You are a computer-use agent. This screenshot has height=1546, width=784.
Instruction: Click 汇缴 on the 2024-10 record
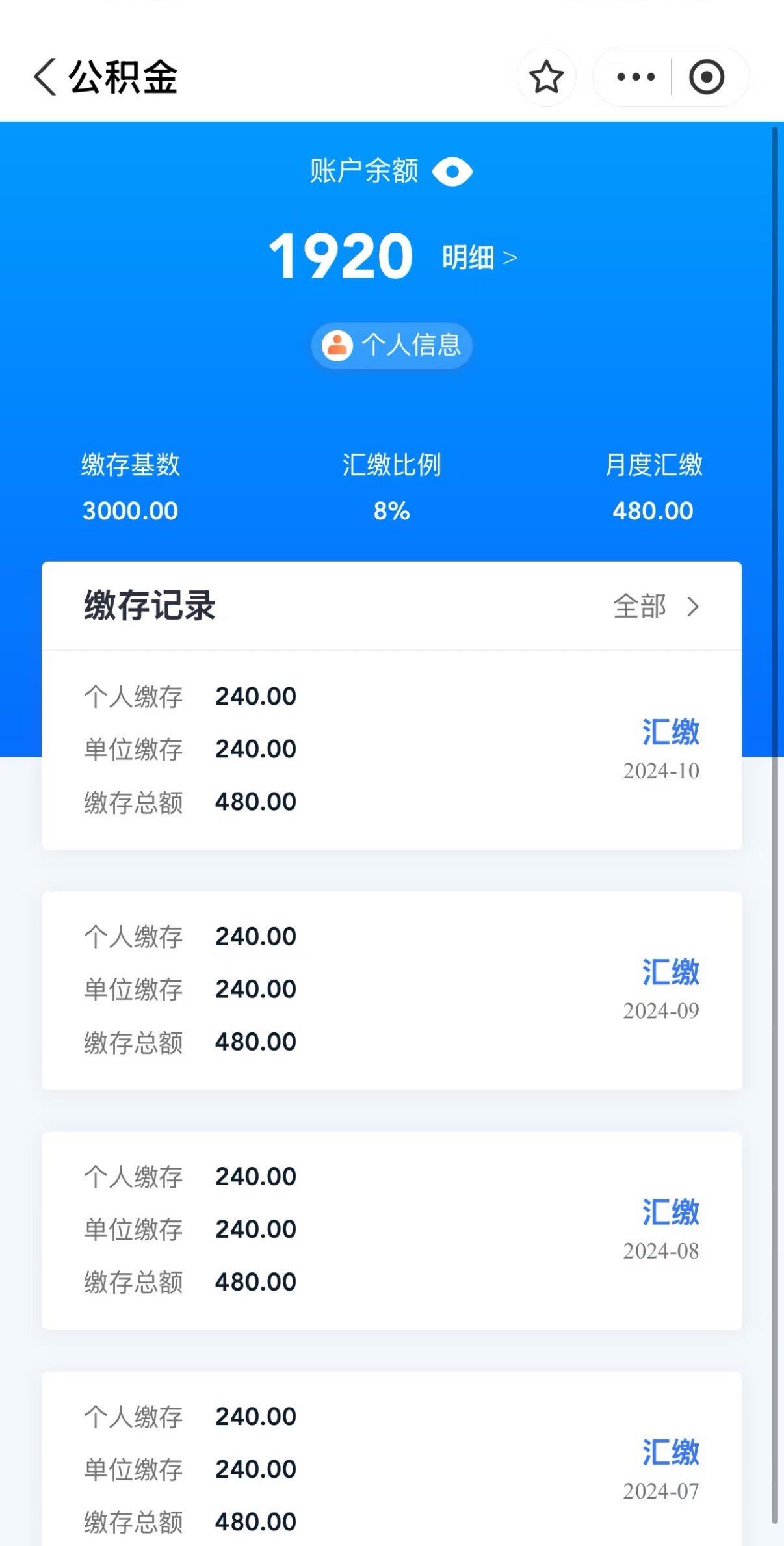[x=670, y=732]
